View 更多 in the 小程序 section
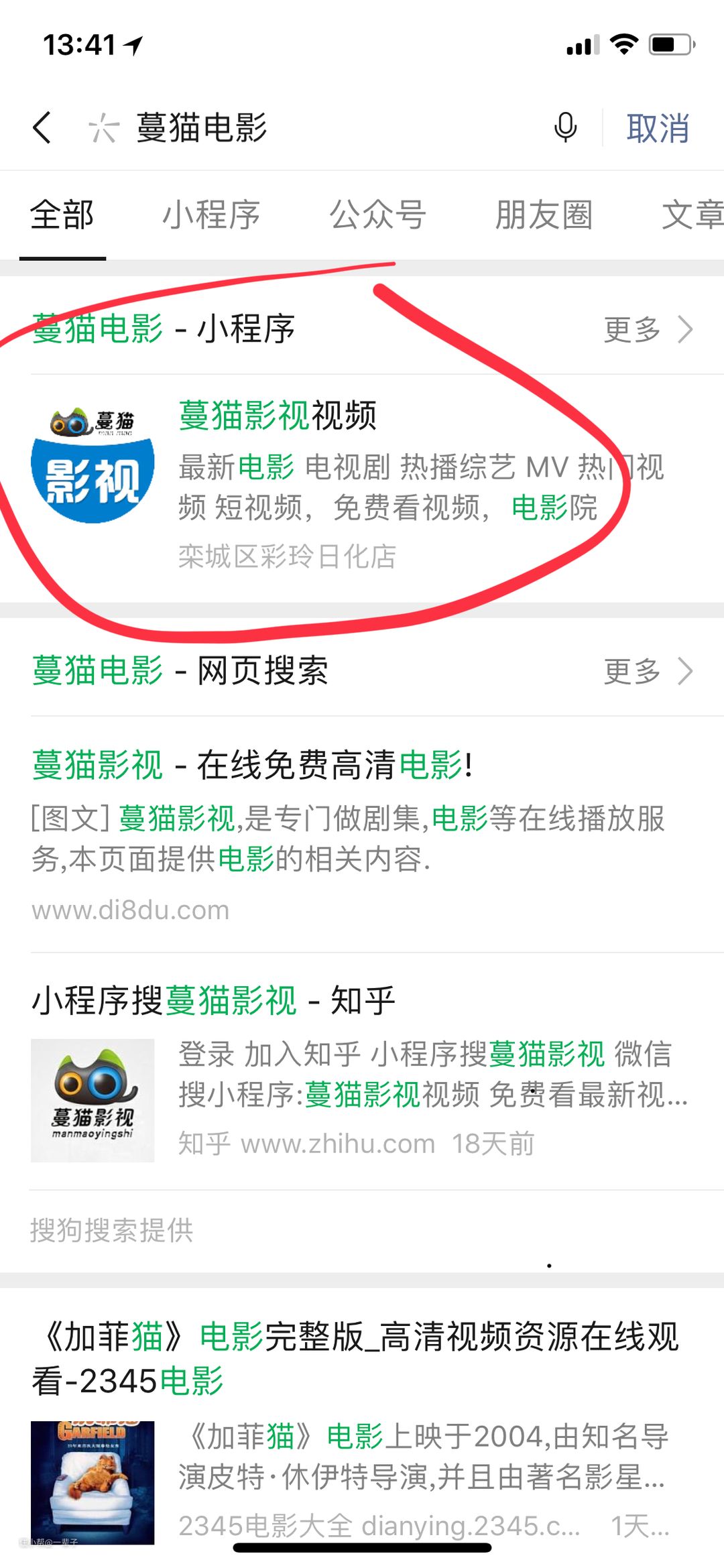Viewport: 724px width, 1568px height. click(648, 329)
